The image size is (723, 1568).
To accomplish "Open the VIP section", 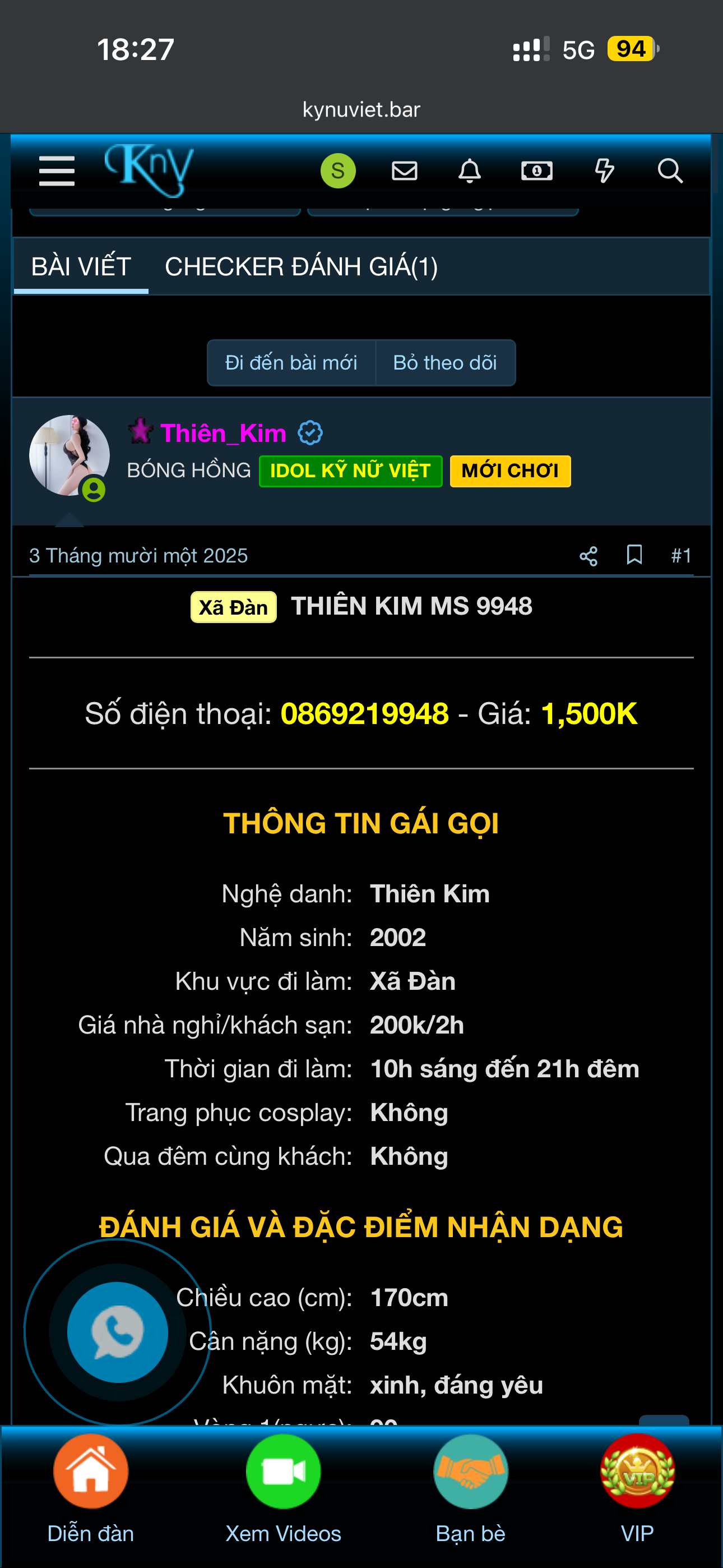I will (x=637, y=1485).
